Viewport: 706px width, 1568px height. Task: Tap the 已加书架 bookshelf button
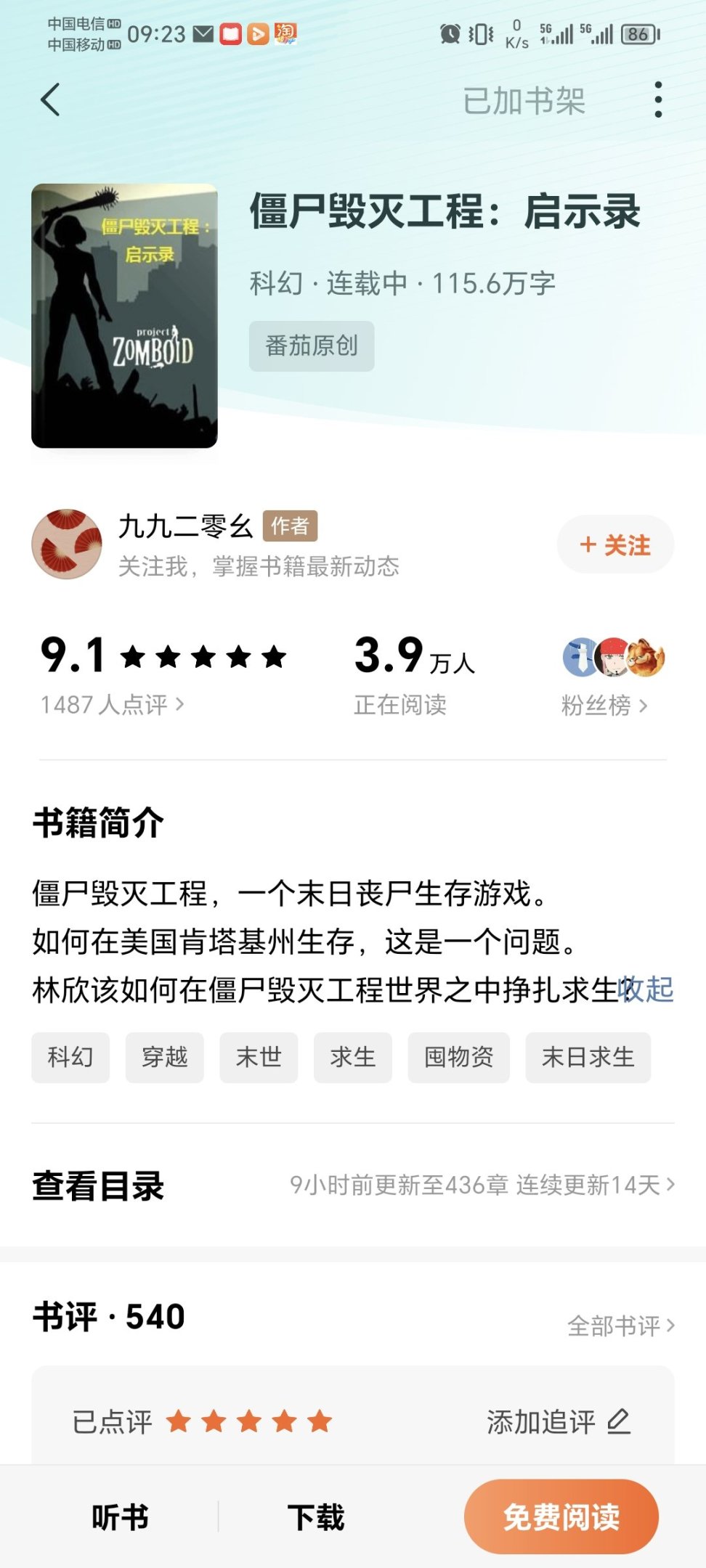click(524, 101)
